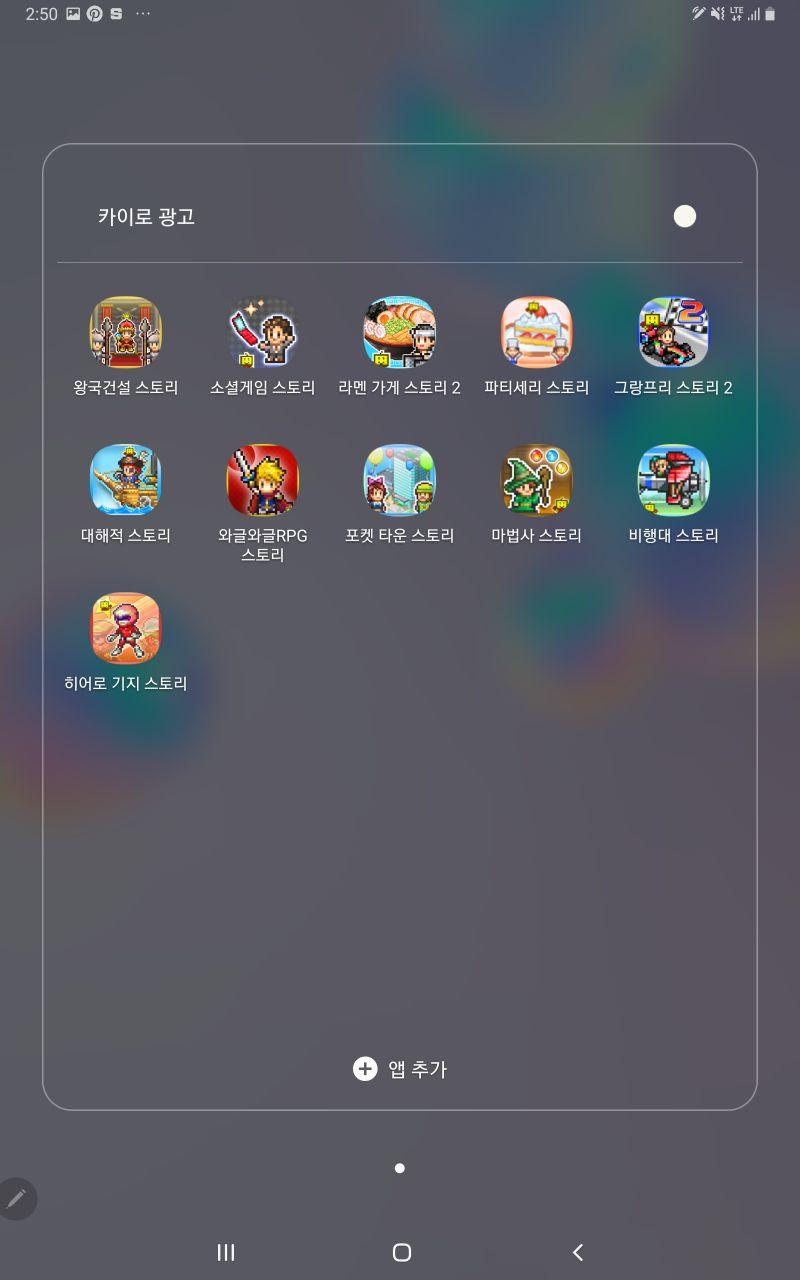
Task: Open 라멘 가게 스토리 2
Action: [x=399, y=332]
